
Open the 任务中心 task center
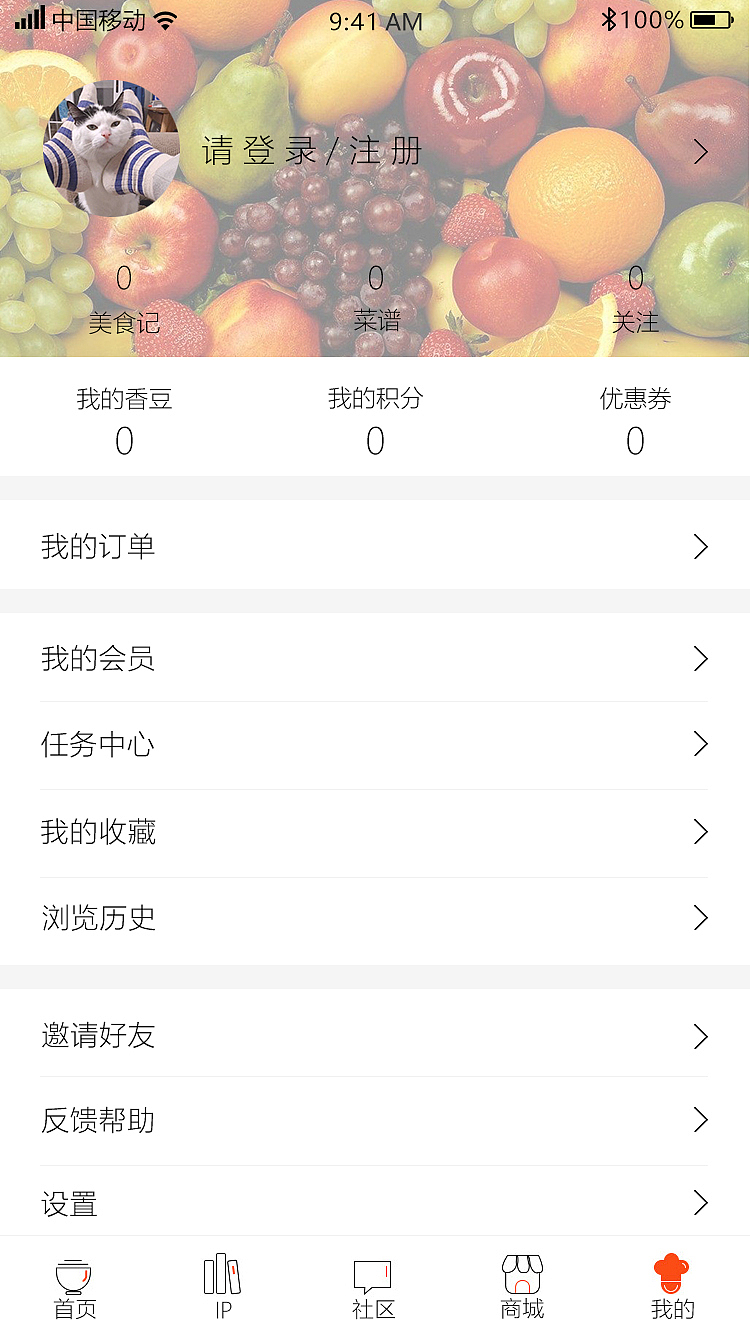pos(375,744)
